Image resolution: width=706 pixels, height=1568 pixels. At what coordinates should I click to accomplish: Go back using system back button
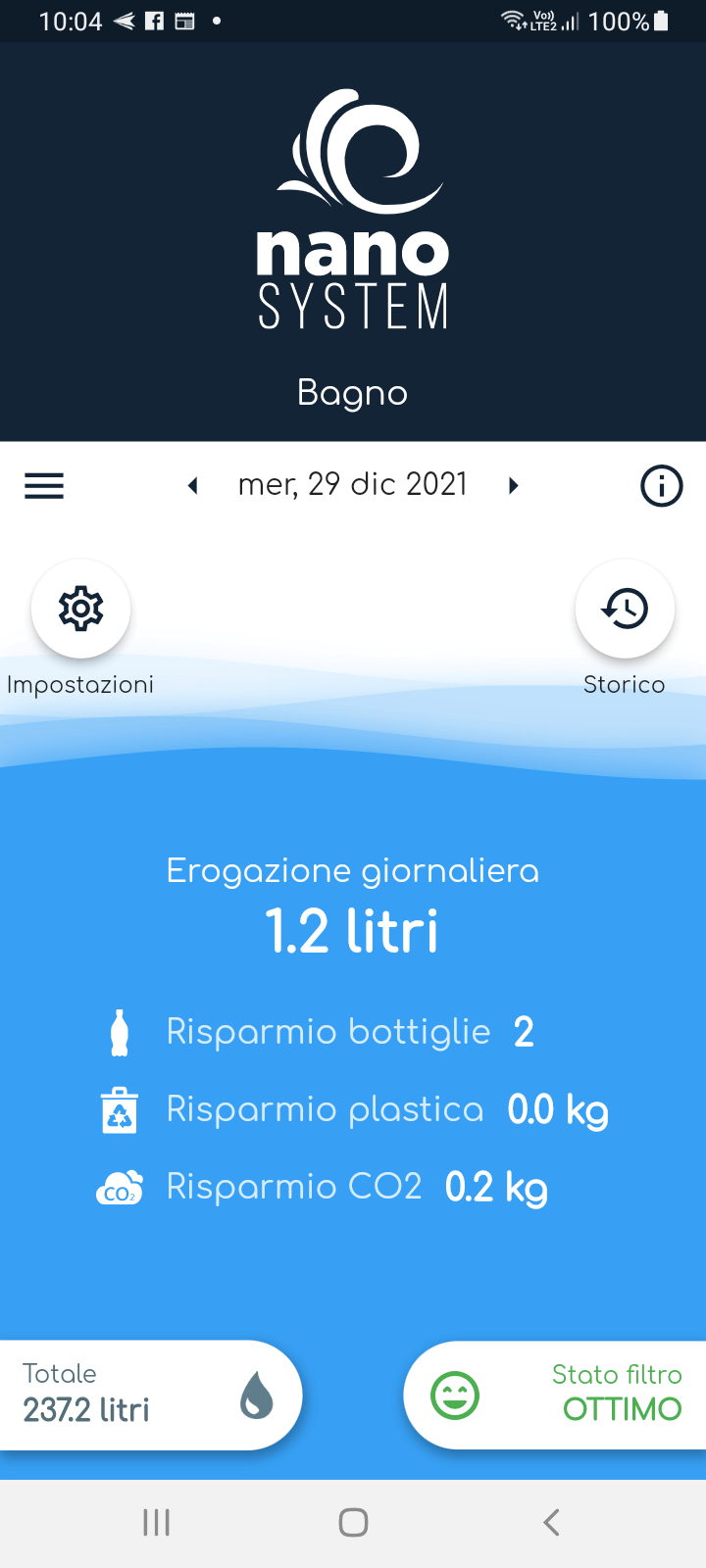point(551,1522)
